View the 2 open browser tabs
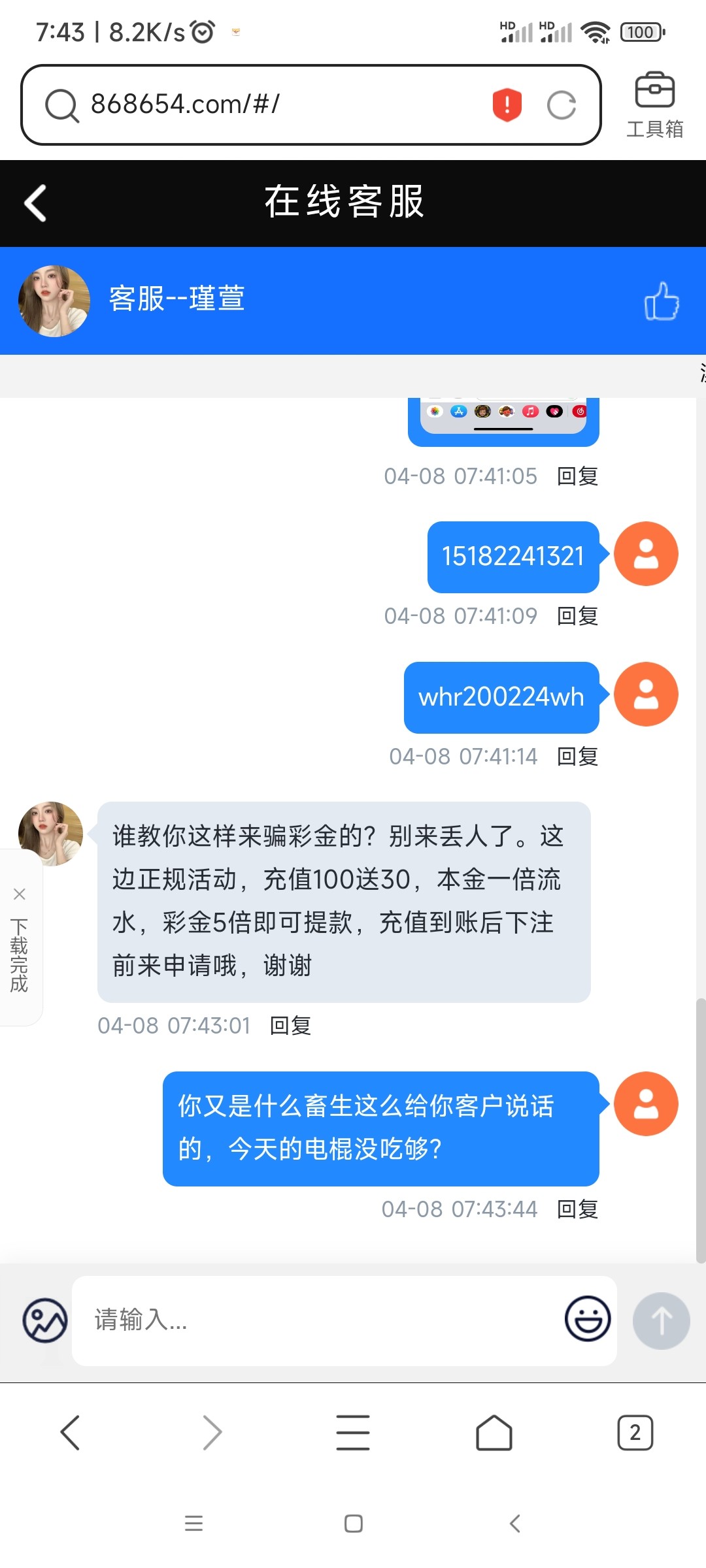The width and height of the screenshot is (706, 1568). (x=635, y=1432)
